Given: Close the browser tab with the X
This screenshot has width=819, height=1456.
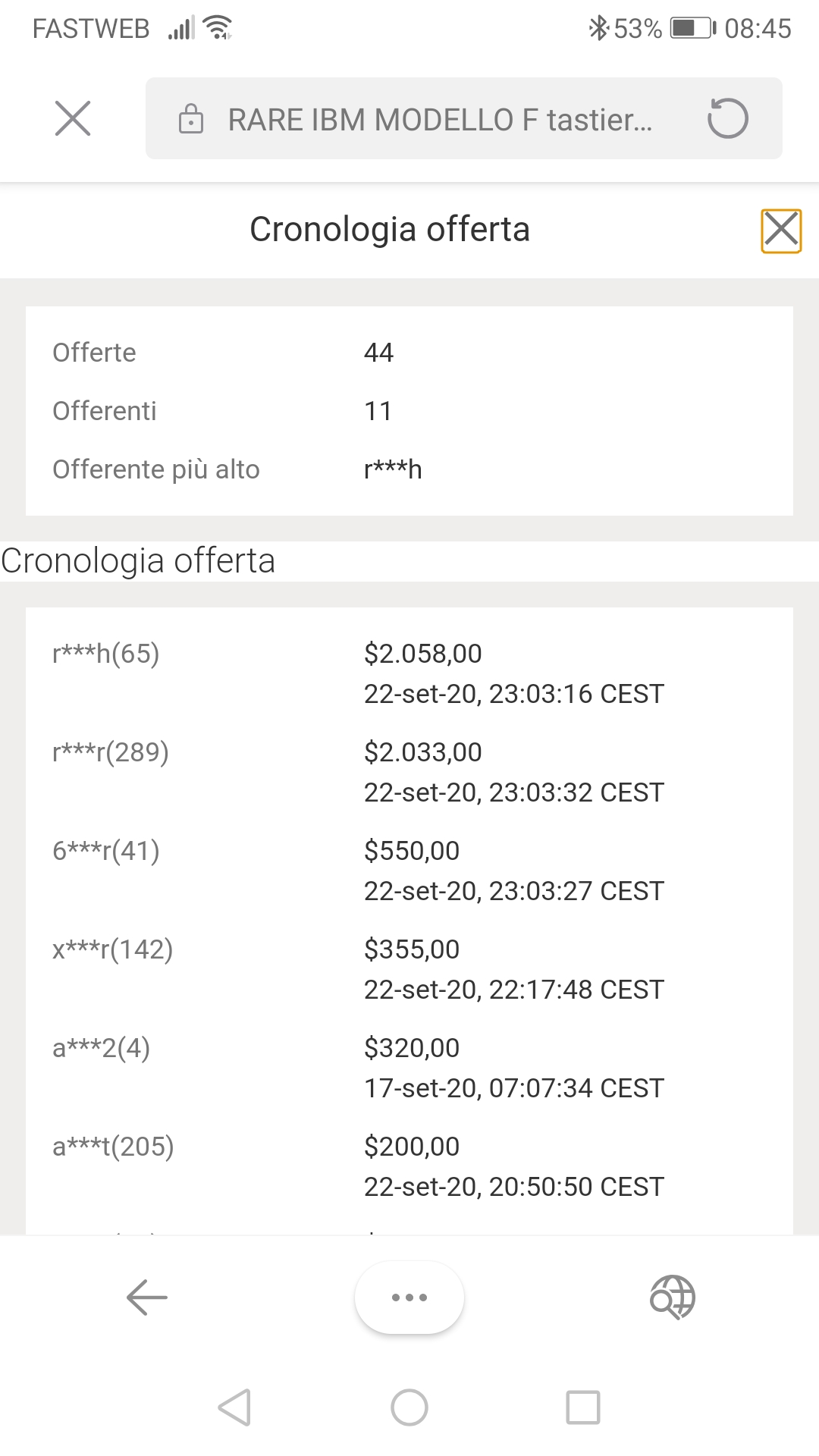Looking at the screenshot, I should click(74, 118).
